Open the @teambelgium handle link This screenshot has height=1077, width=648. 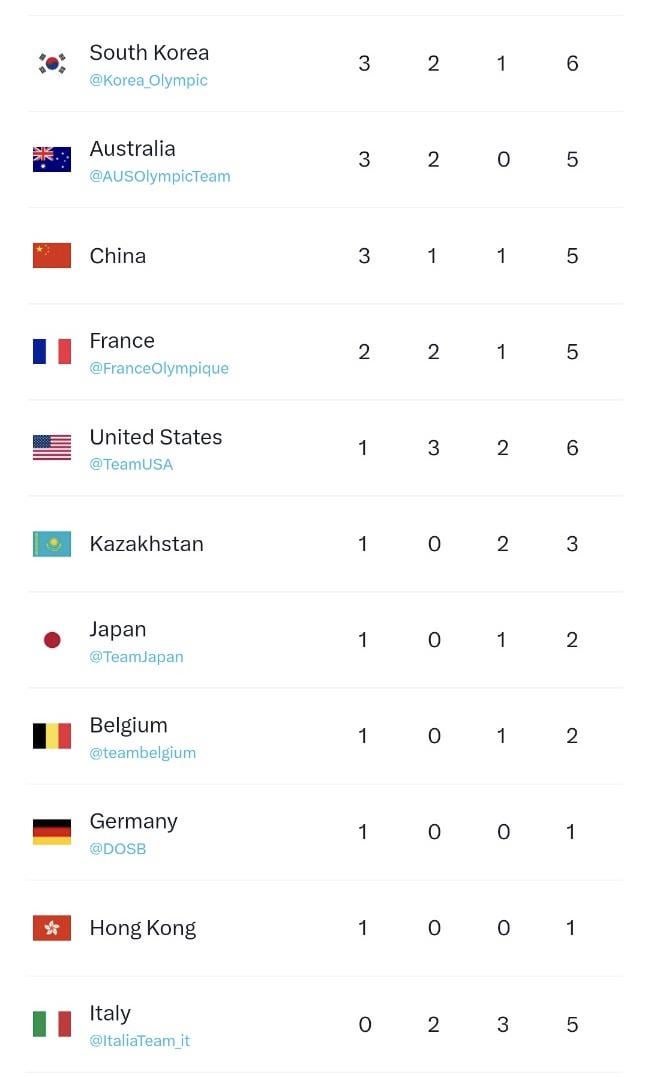pyautogui.click(x=142, y=753)
